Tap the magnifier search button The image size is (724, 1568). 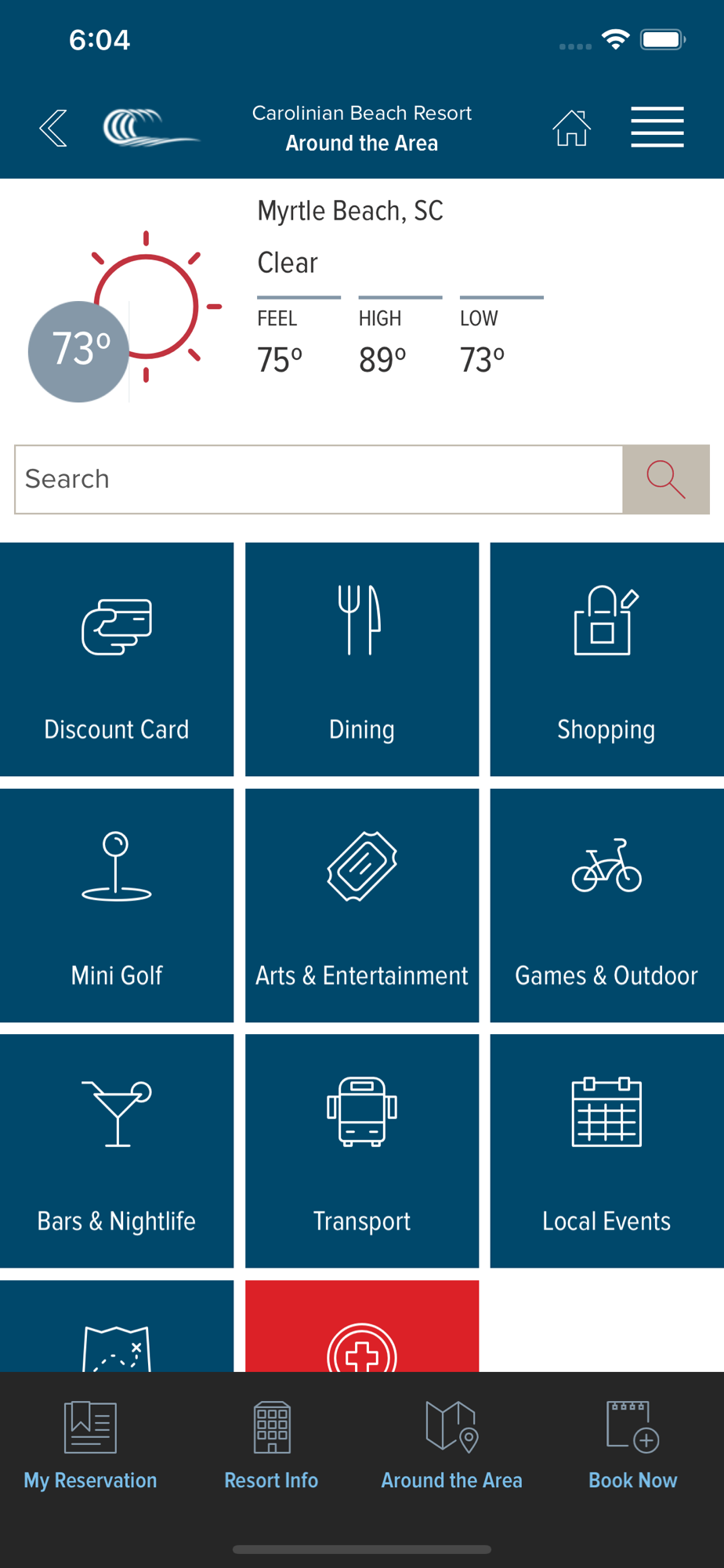pos(666,479)
